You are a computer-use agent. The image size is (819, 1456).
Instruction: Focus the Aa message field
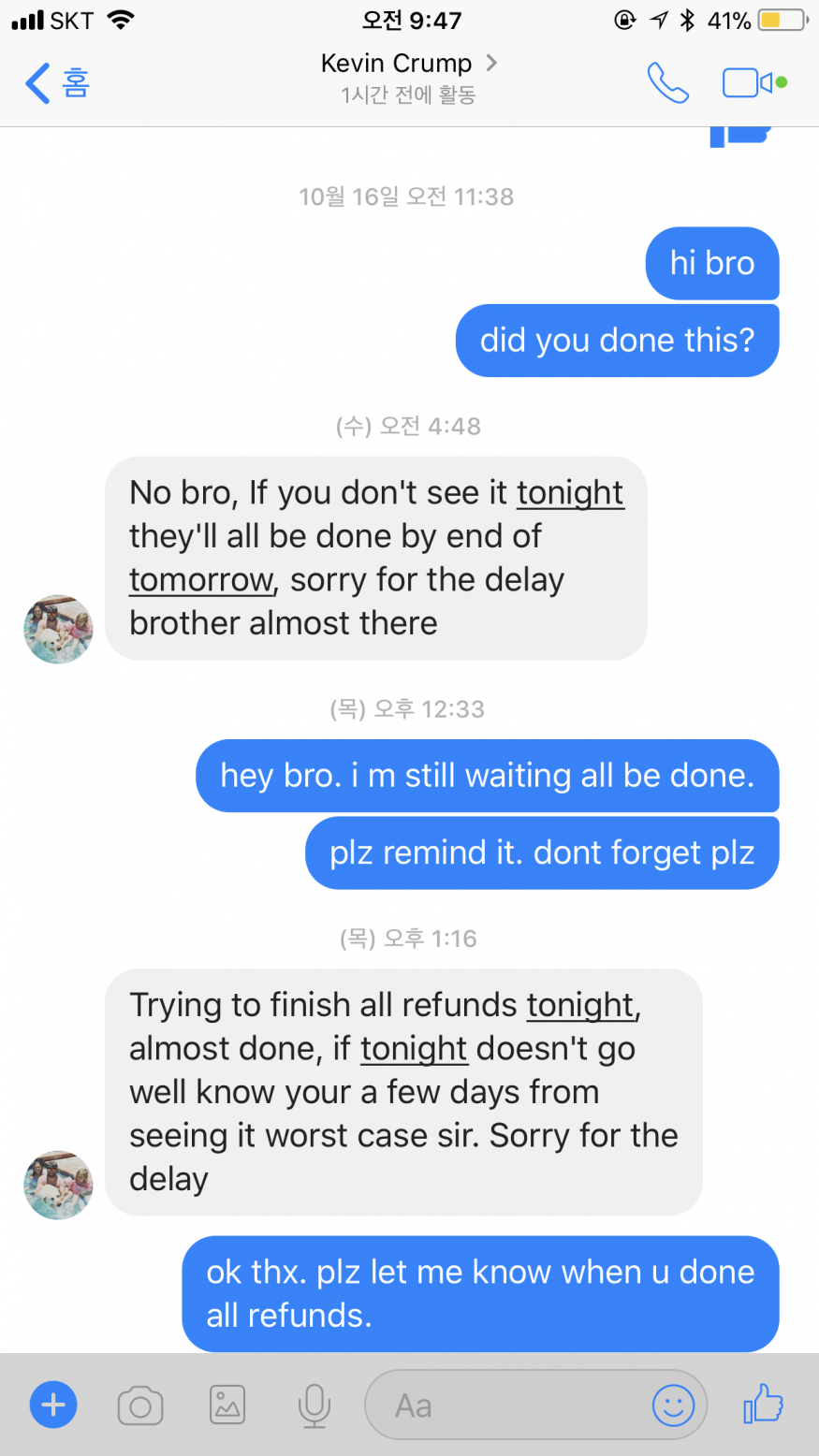pyautogui.click(x=505, y=1405)
